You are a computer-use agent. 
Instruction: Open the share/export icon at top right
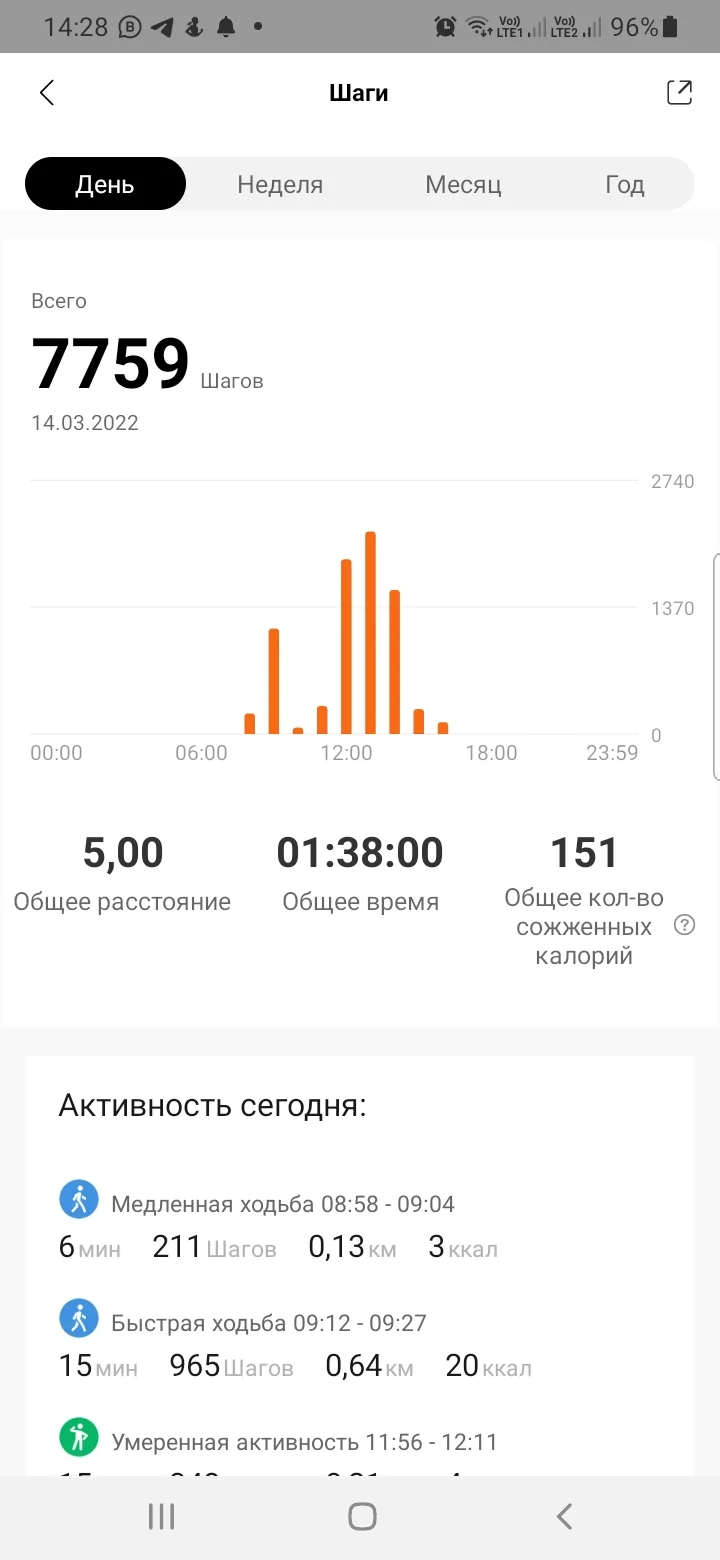point(679,92)
